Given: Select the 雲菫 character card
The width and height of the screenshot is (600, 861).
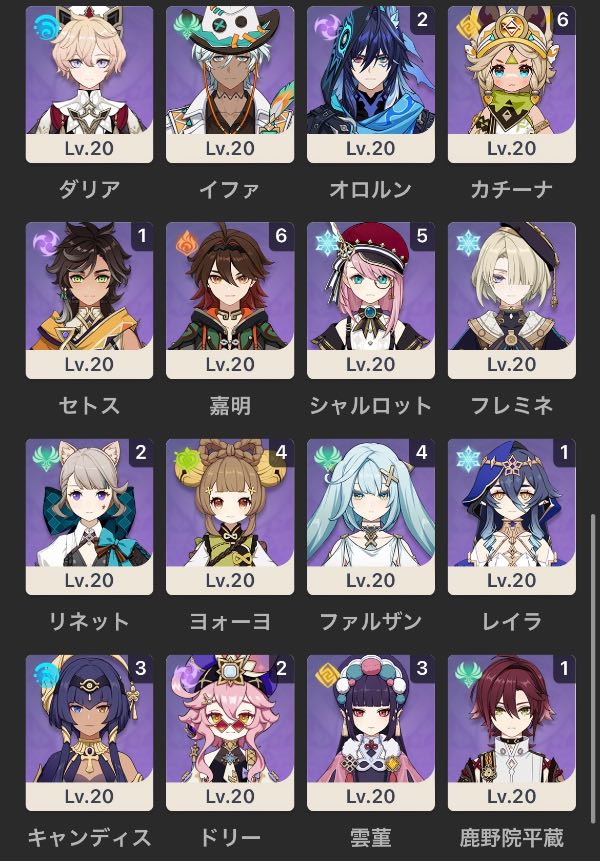Looking at the screenshot, I should [x=371, y=732].
